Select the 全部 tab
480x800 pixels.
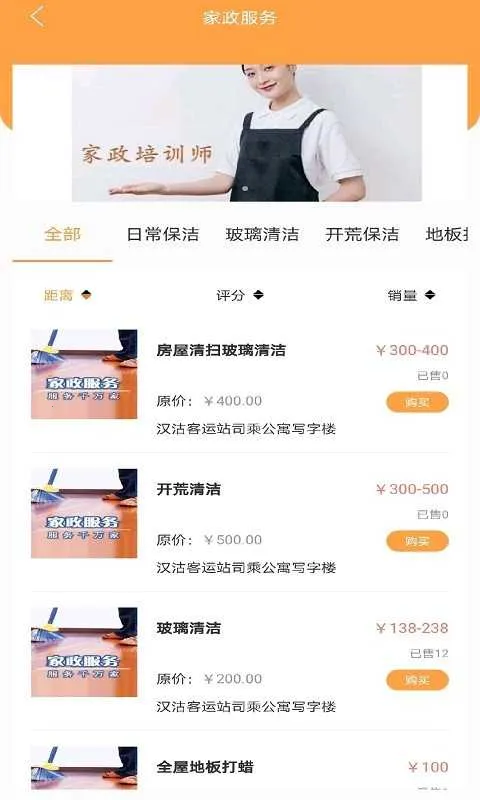(62, 235)
